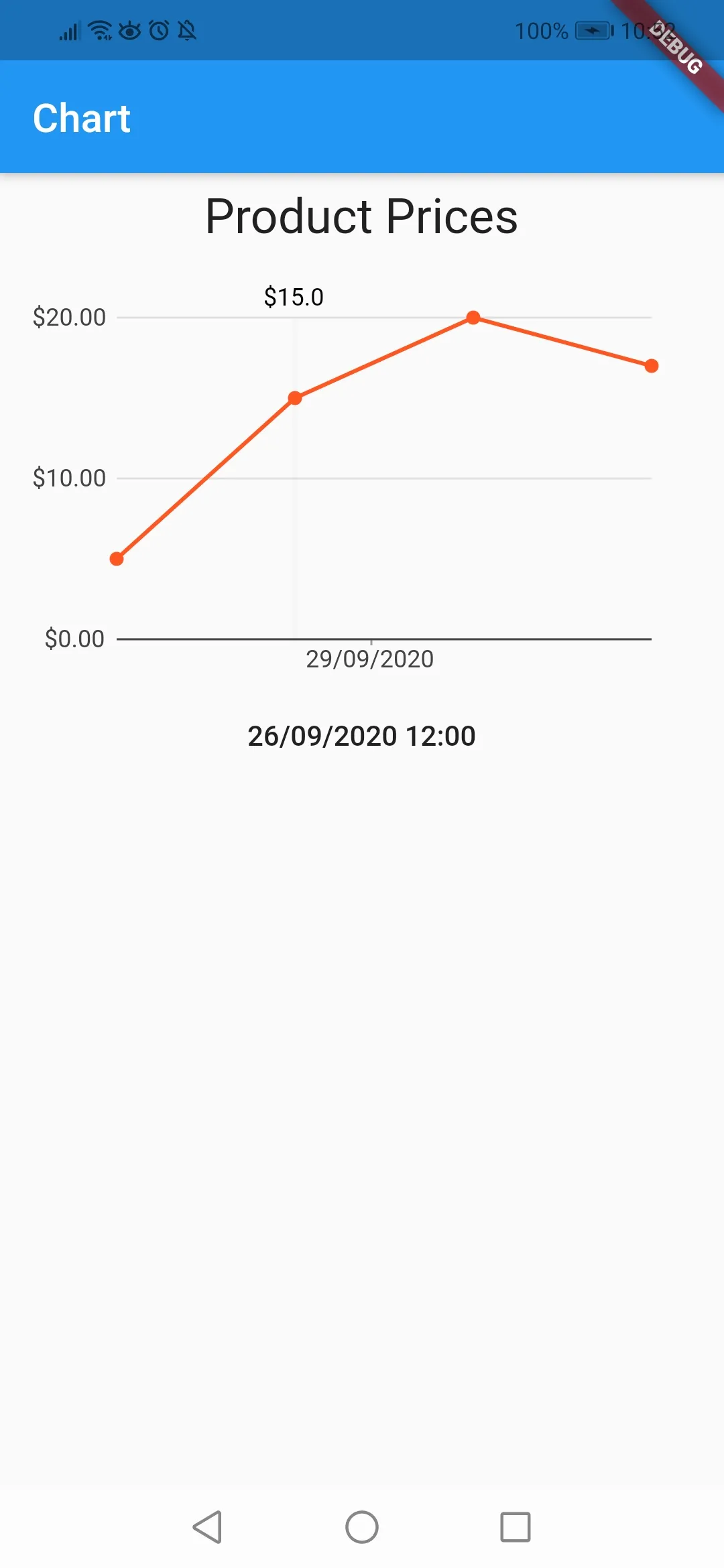The width and height of the screenshot is (724, 1568).
Task: Go to the home screen
Action: tap(362, 1527)
